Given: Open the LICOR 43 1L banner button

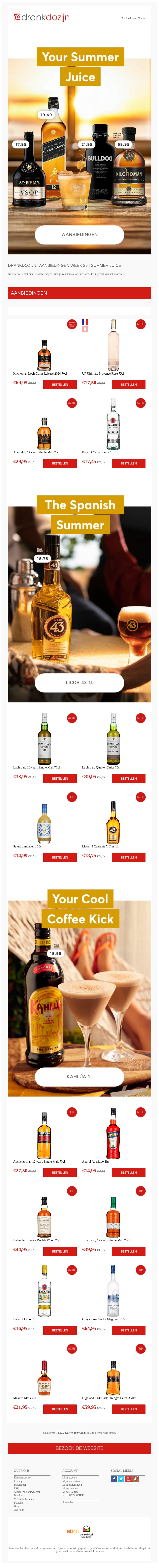Looking at the screenshot, I should click(x=79, y=682).
